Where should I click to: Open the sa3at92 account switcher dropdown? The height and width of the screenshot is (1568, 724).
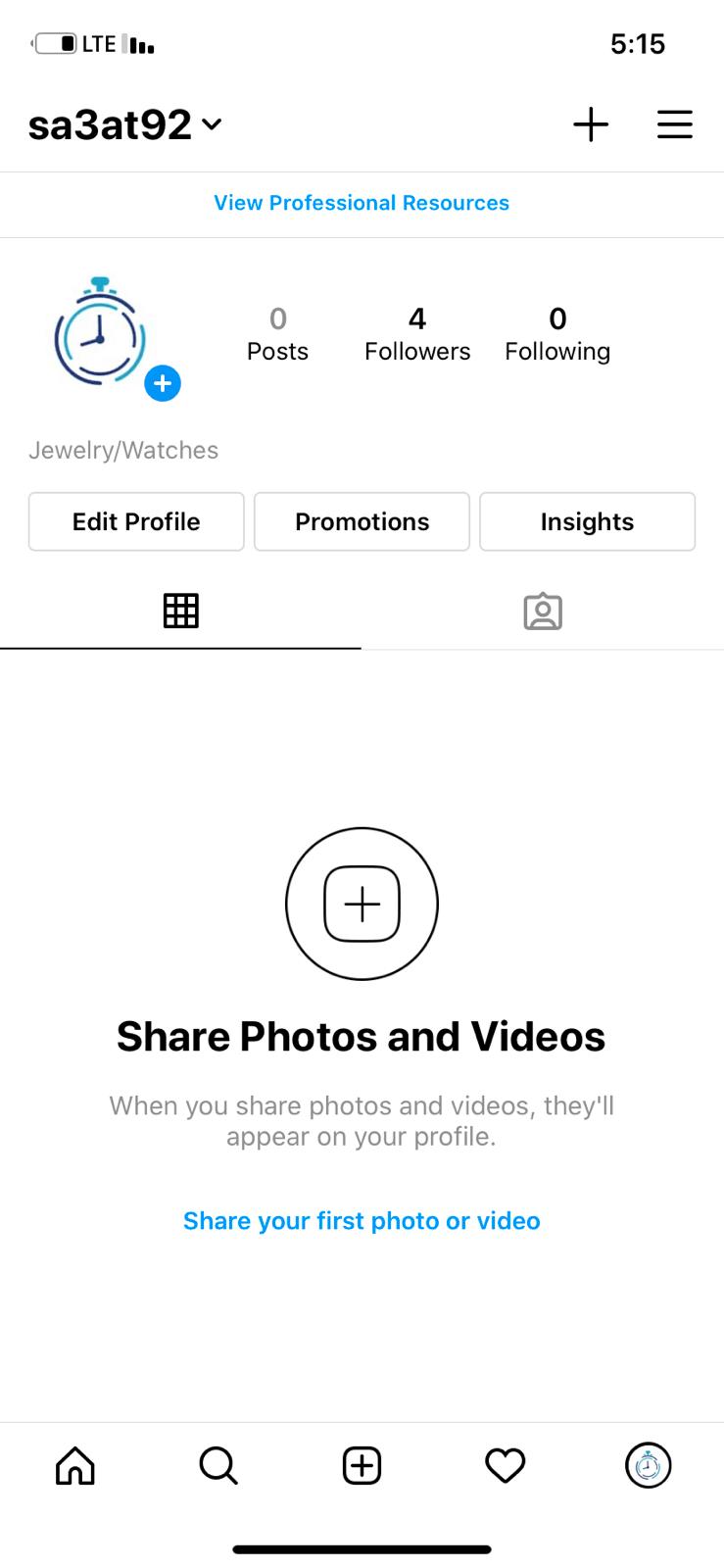point(125,124)
